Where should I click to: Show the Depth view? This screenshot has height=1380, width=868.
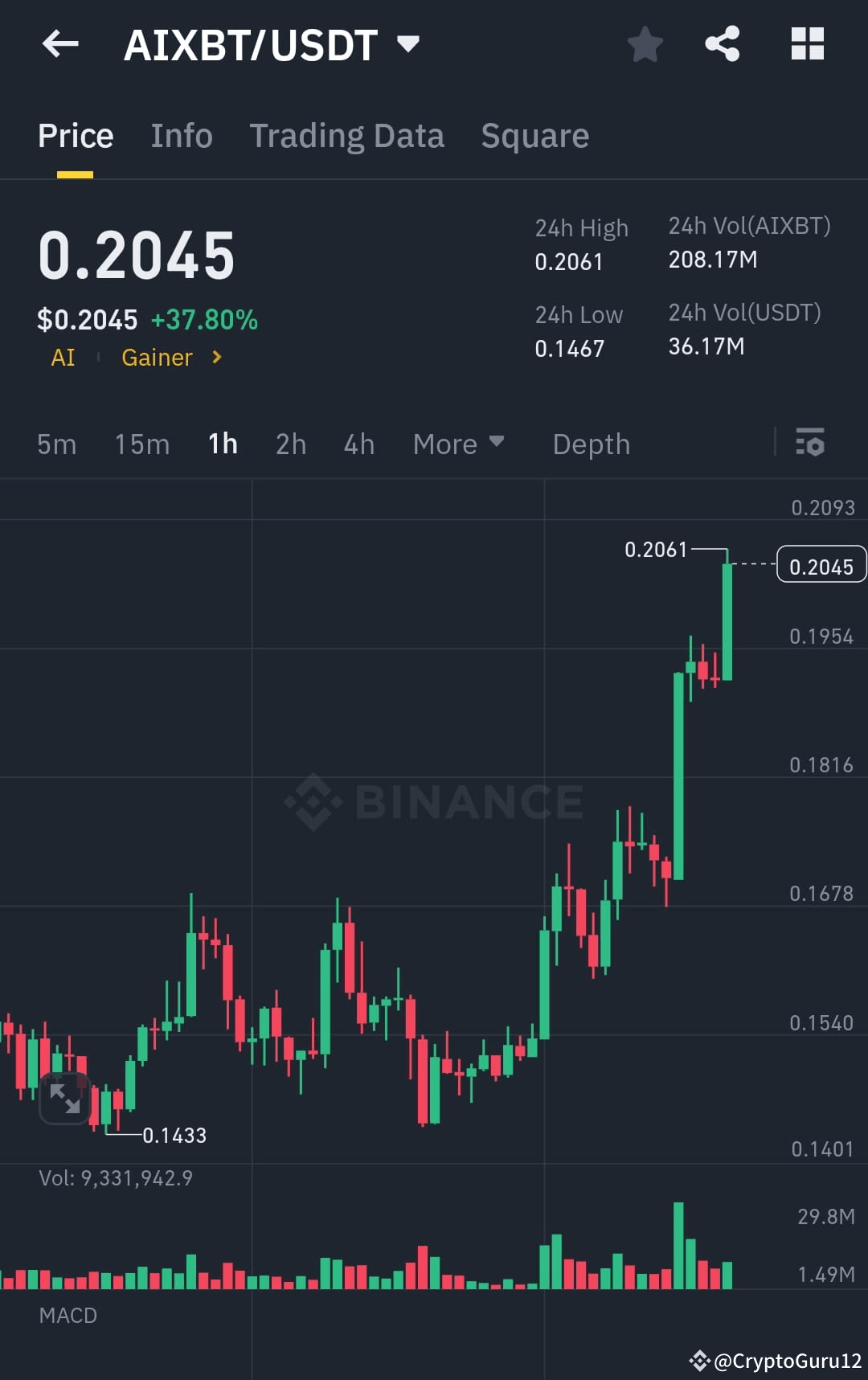[x=591, y=444]
